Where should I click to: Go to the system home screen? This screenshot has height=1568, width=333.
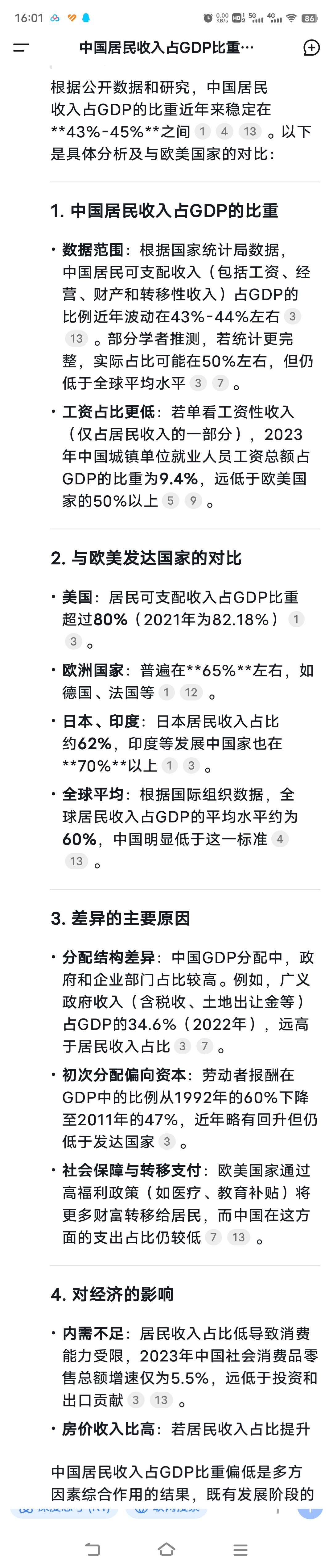166,1549
